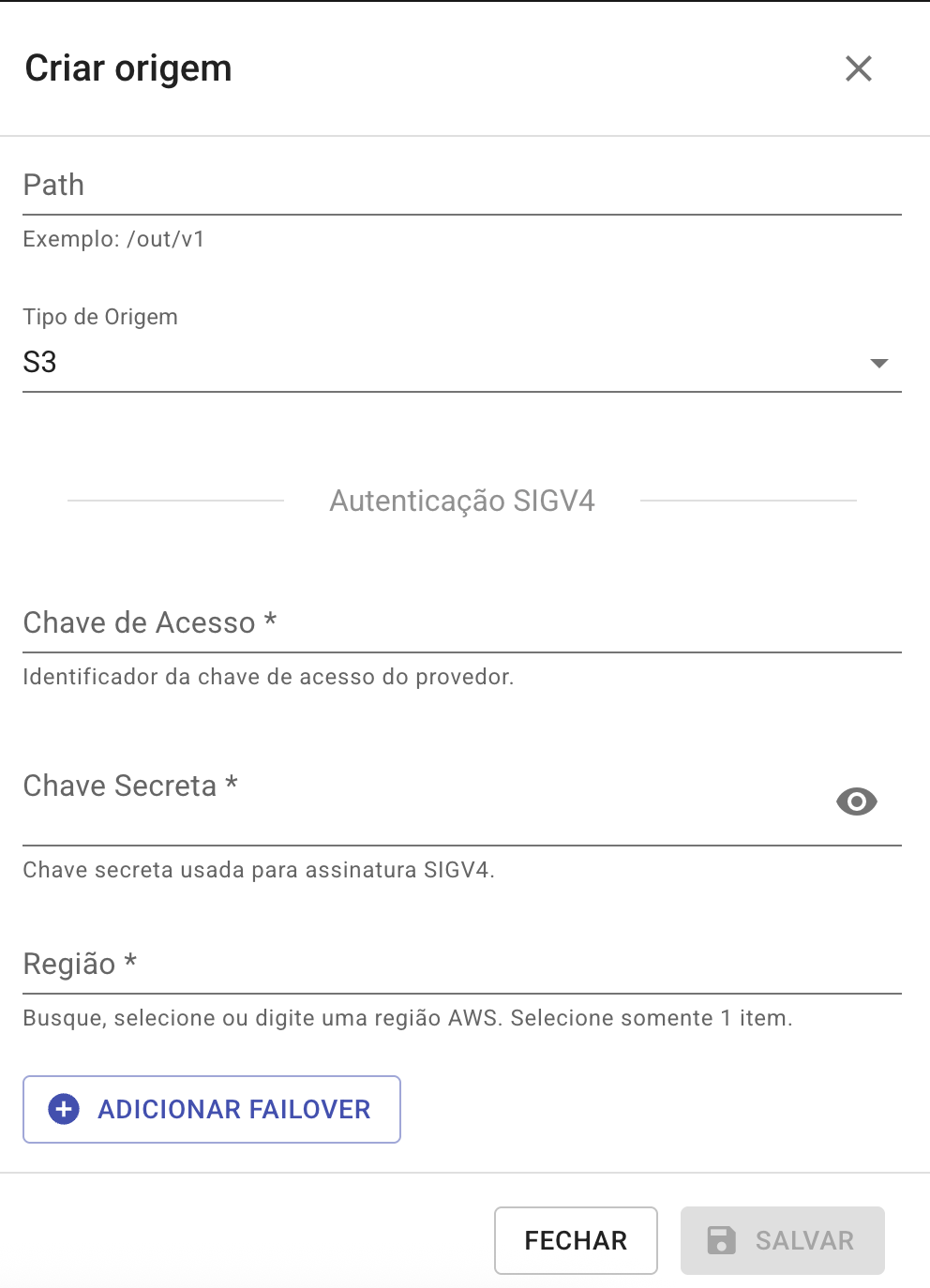Click the disabled SALVAR button
This screenshot has width=930, height=1288.
782,1240
